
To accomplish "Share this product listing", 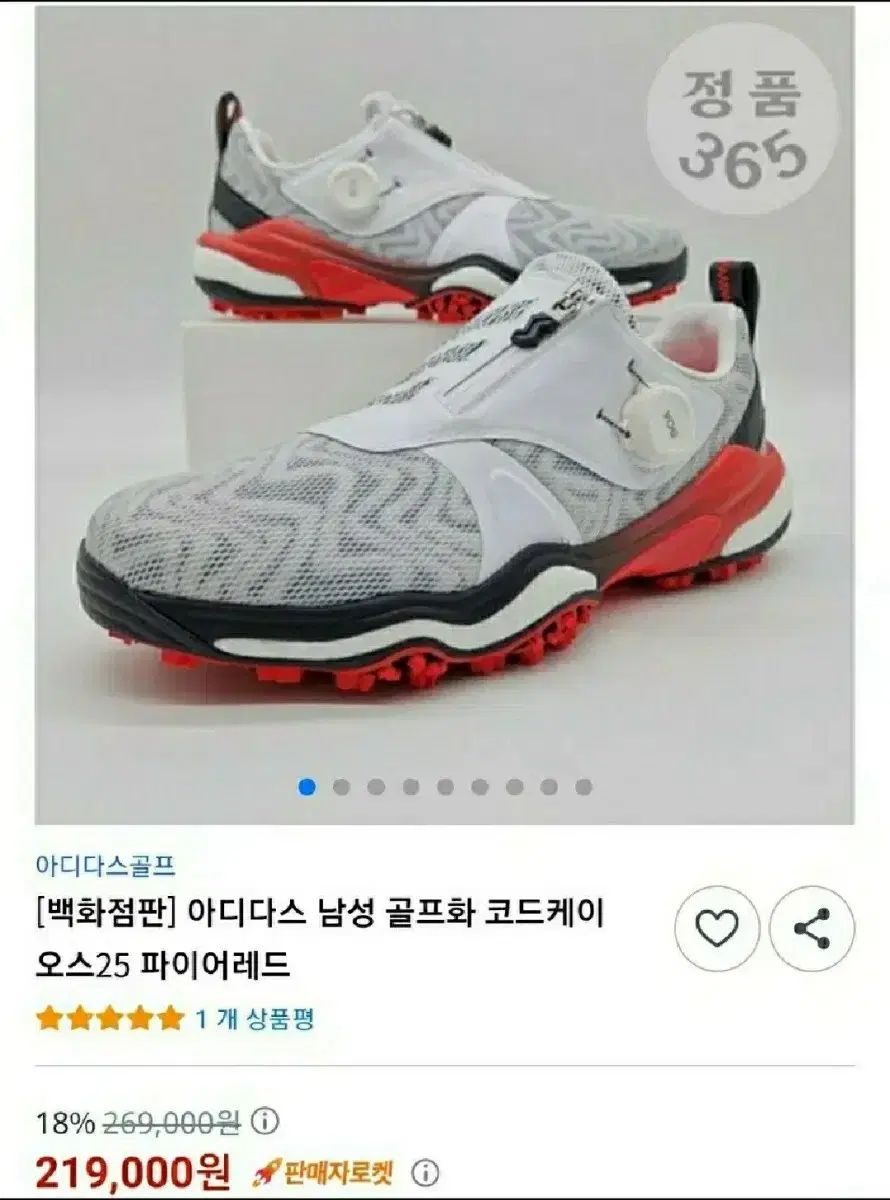I will [811, 929].
